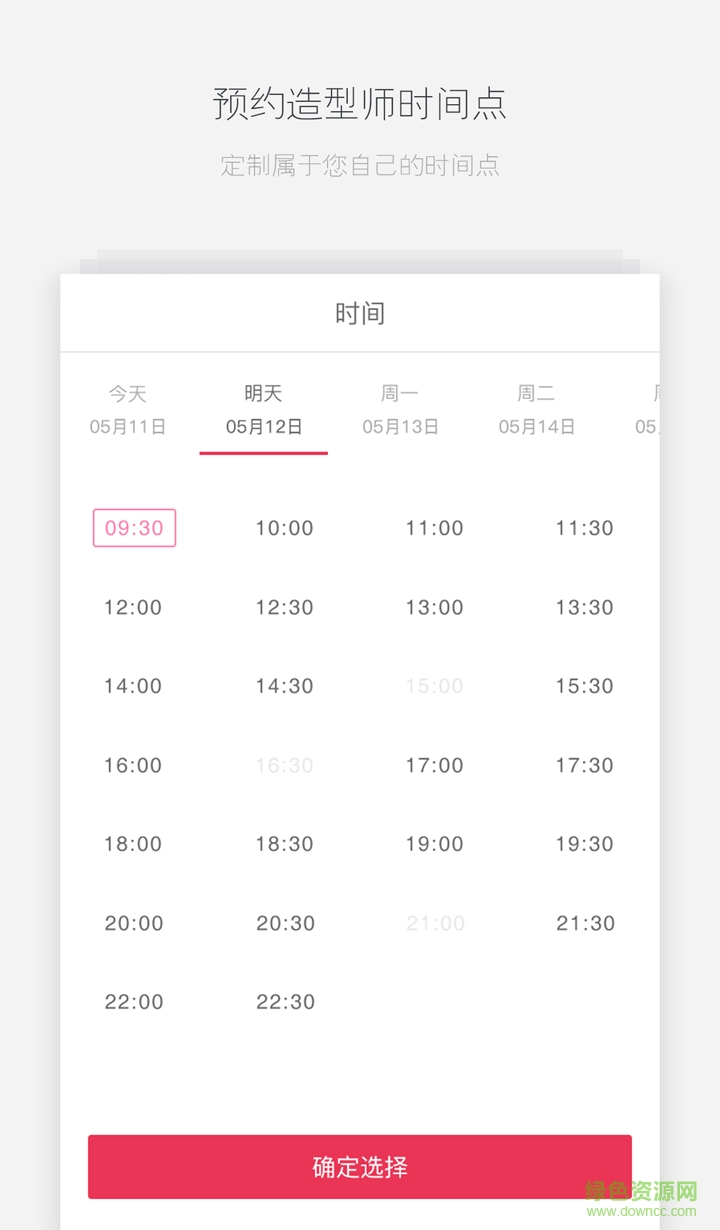Choose the 19:00 appointment time

[x=434, y=843]
